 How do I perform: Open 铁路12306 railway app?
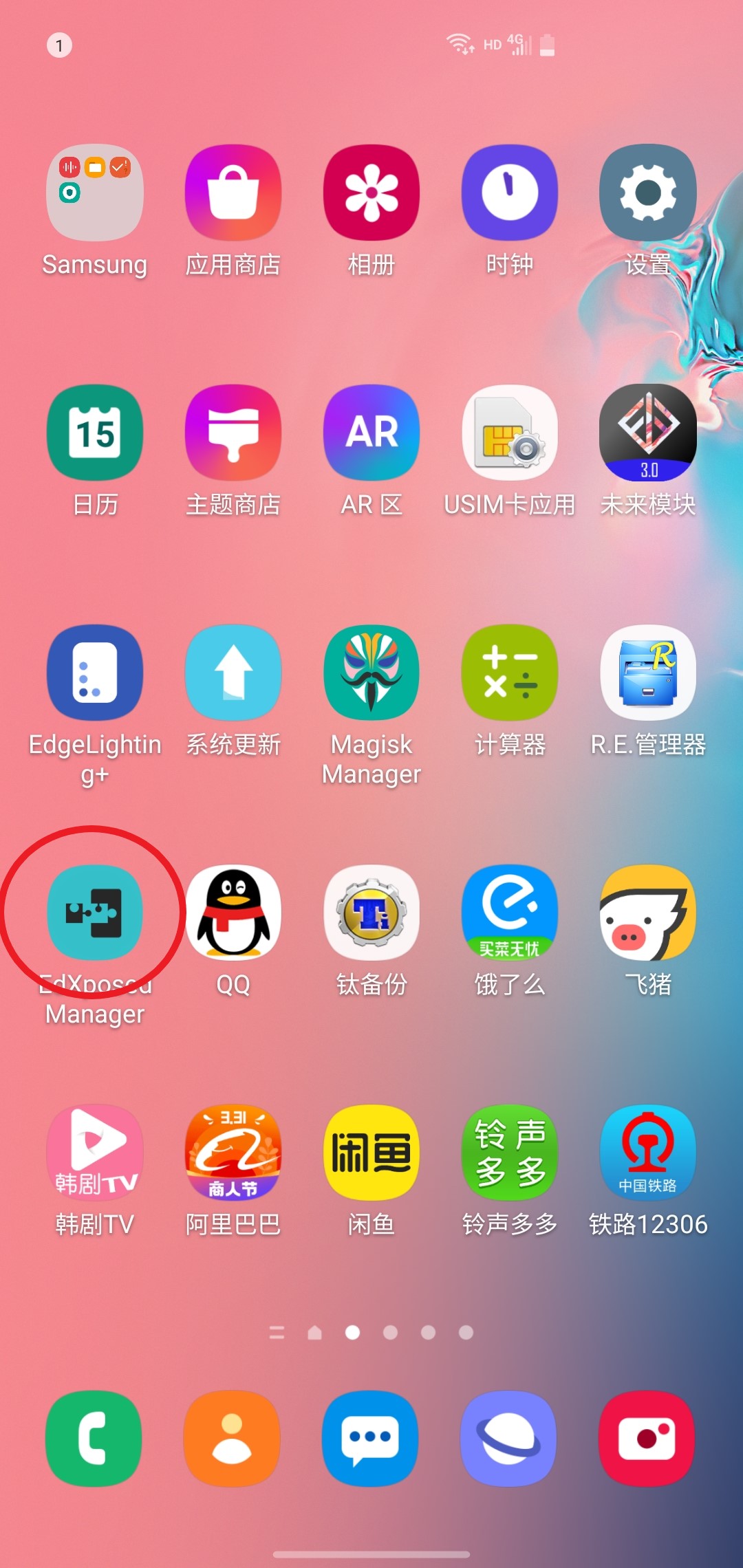(x=648, y=1153)
